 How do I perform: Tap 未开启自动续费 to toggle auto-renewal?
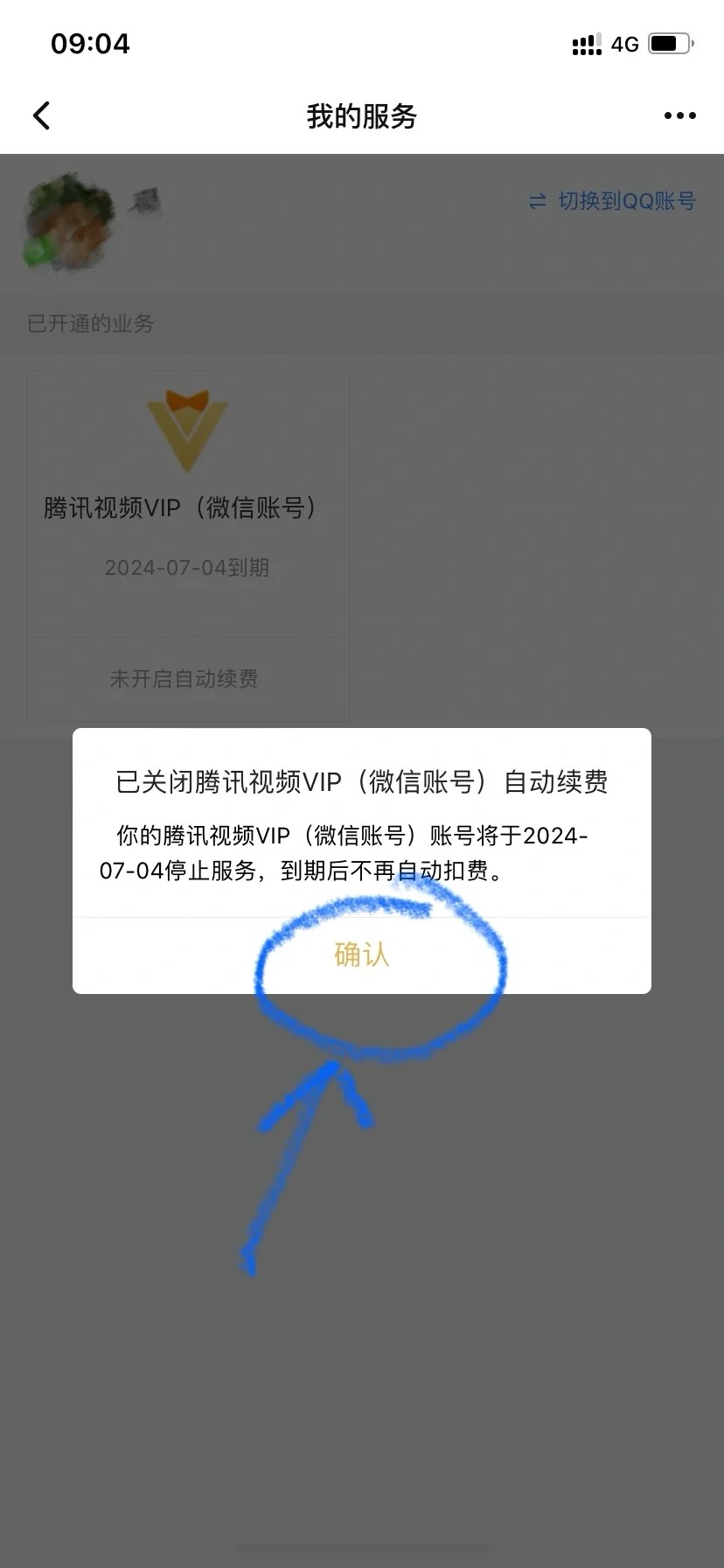tap(184, 679)
